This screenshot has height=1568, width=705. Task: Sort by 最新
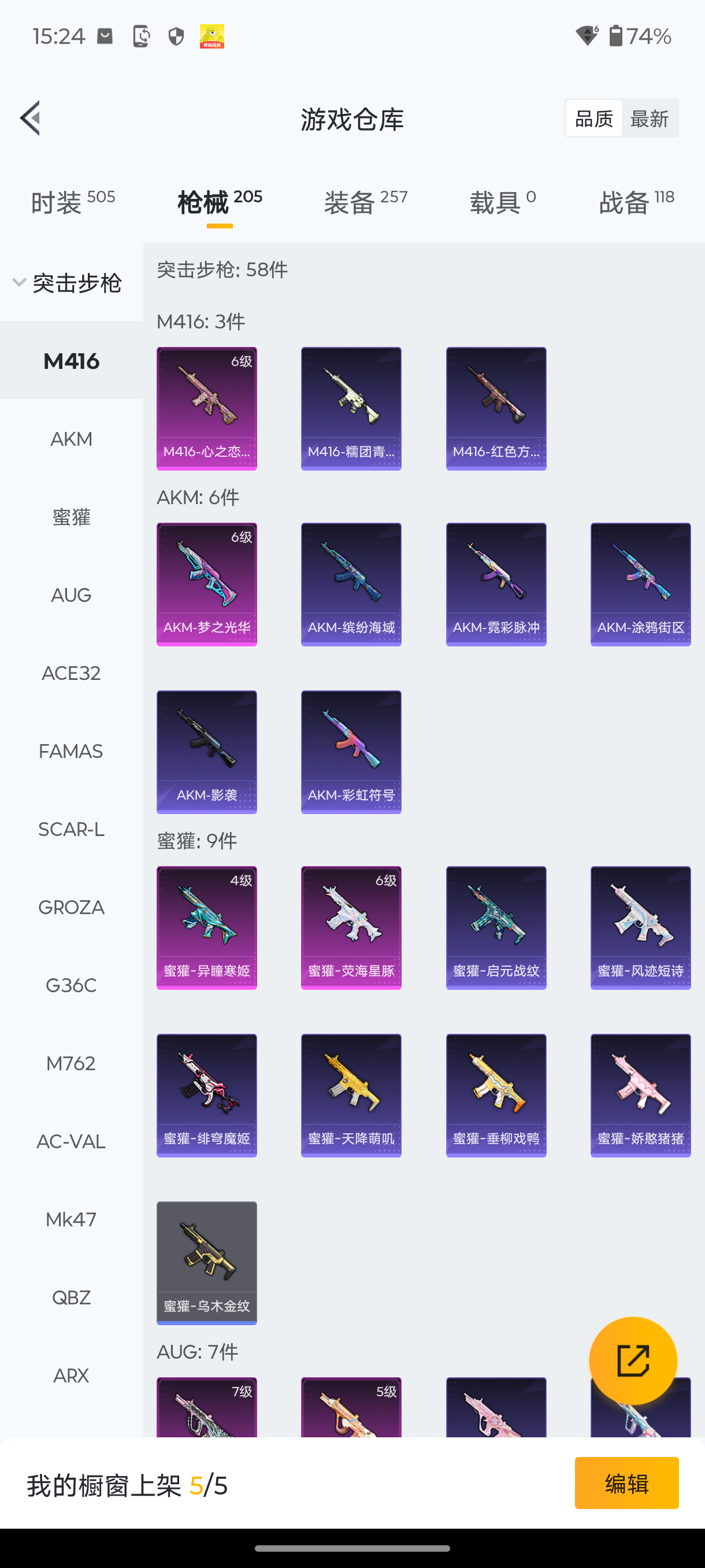pos(649,119)
